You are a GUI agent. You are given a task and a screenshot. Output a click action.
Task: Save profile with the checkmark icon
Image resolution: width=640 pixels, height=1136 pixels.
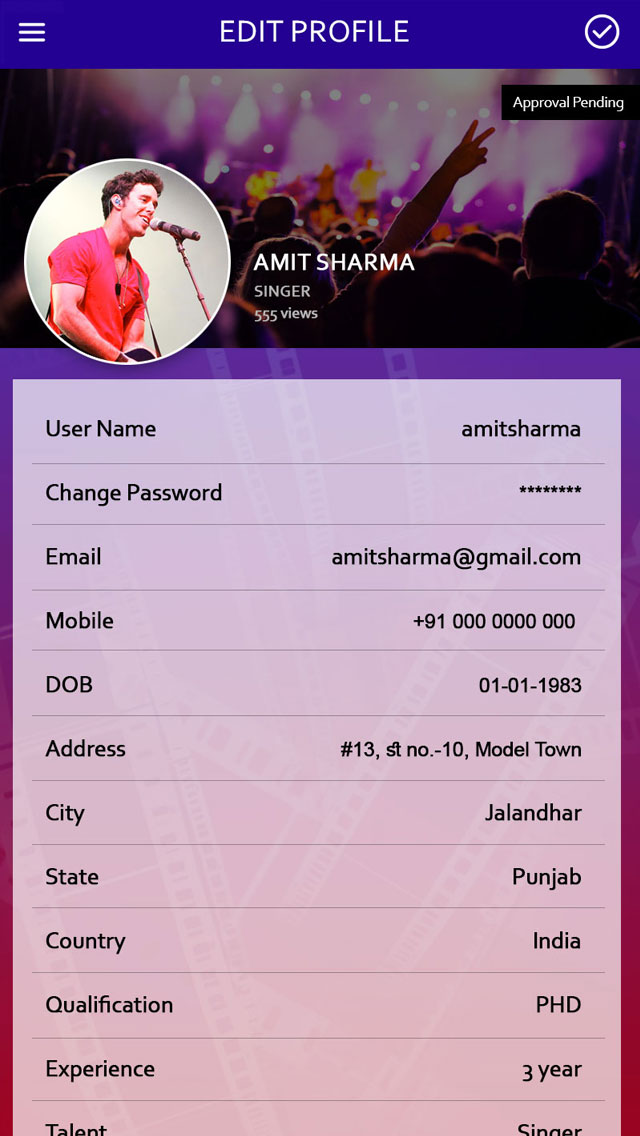[602, 32]
